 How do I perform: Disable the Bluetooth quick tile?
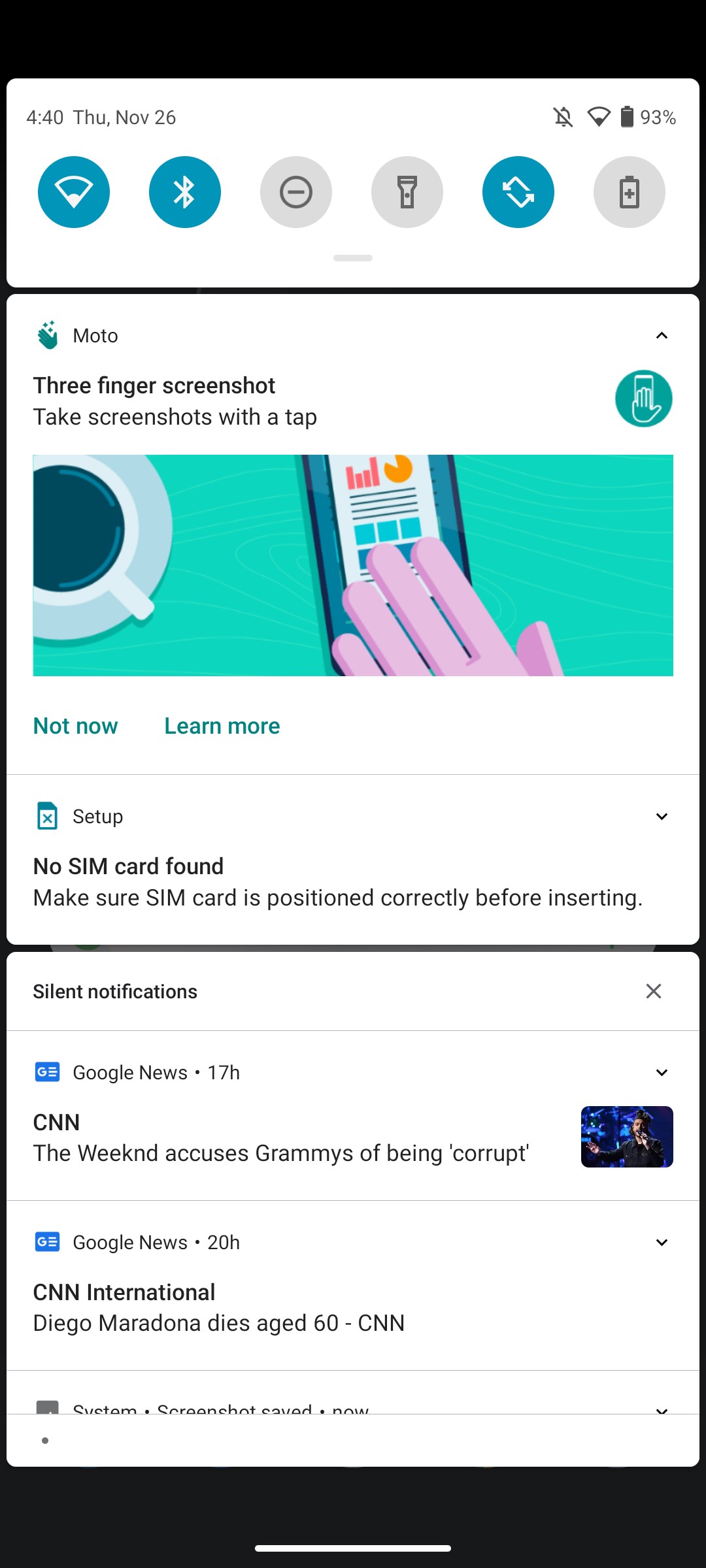click(x=185, y=192)
